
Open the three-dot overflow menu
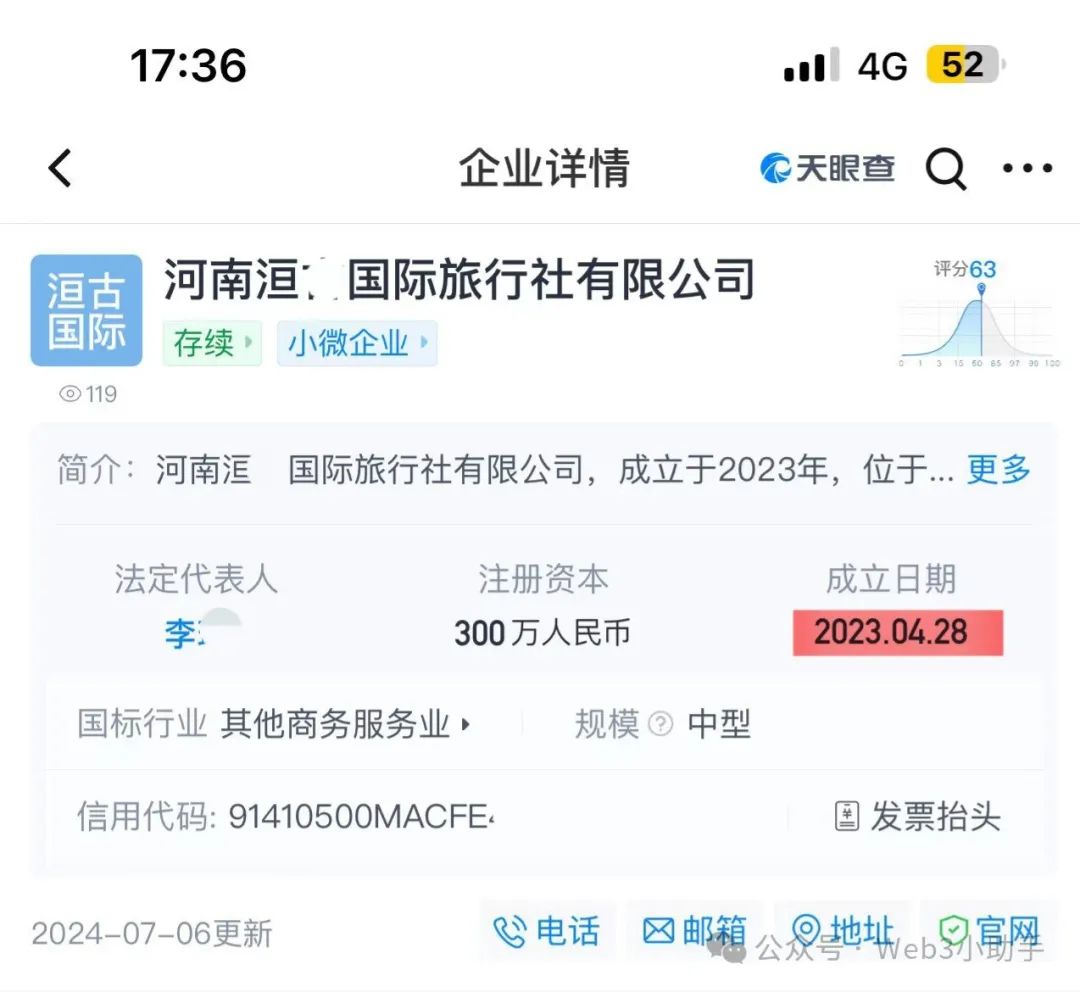pos(1027,169)
